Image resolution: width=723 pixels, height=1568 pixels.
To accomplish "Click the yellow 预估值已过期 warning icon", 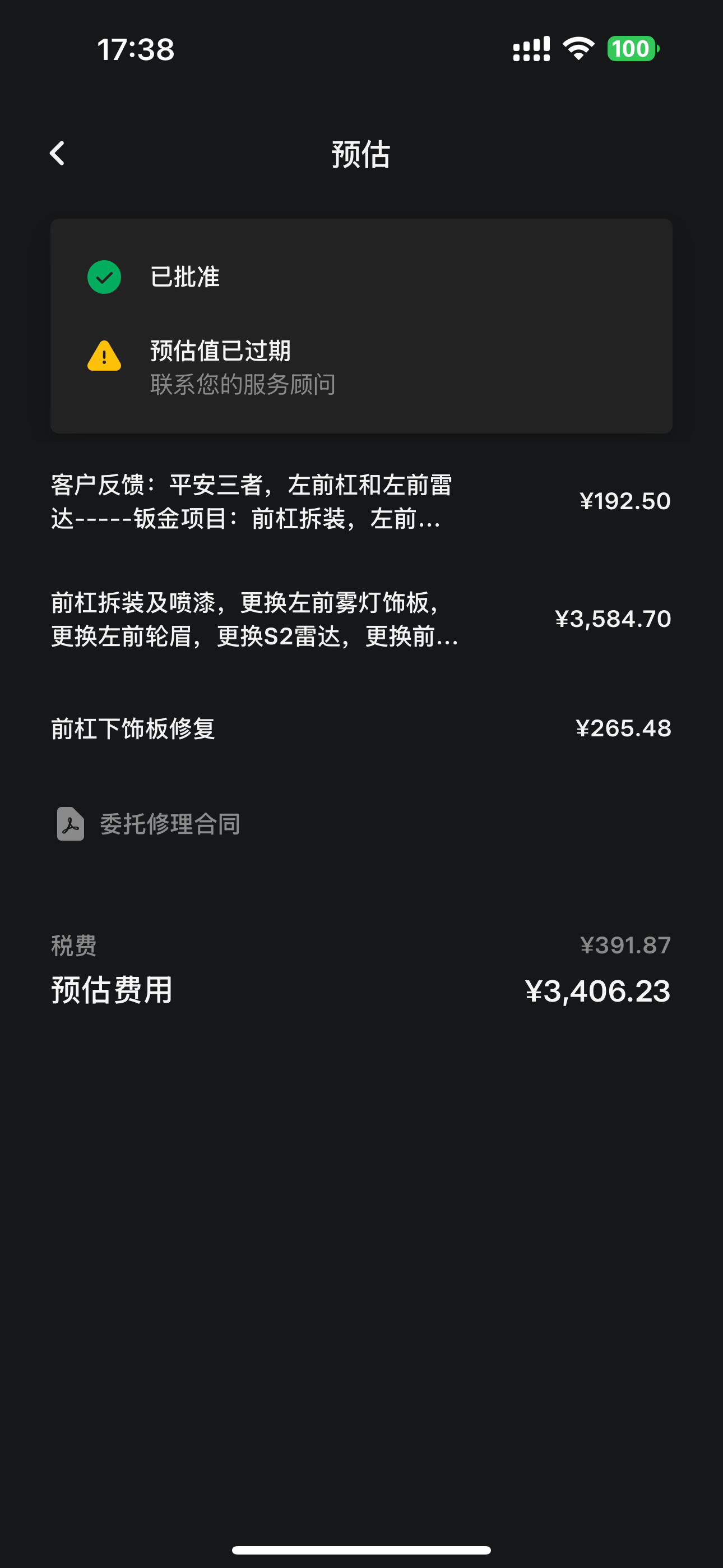I will click(x=104, y=358).
